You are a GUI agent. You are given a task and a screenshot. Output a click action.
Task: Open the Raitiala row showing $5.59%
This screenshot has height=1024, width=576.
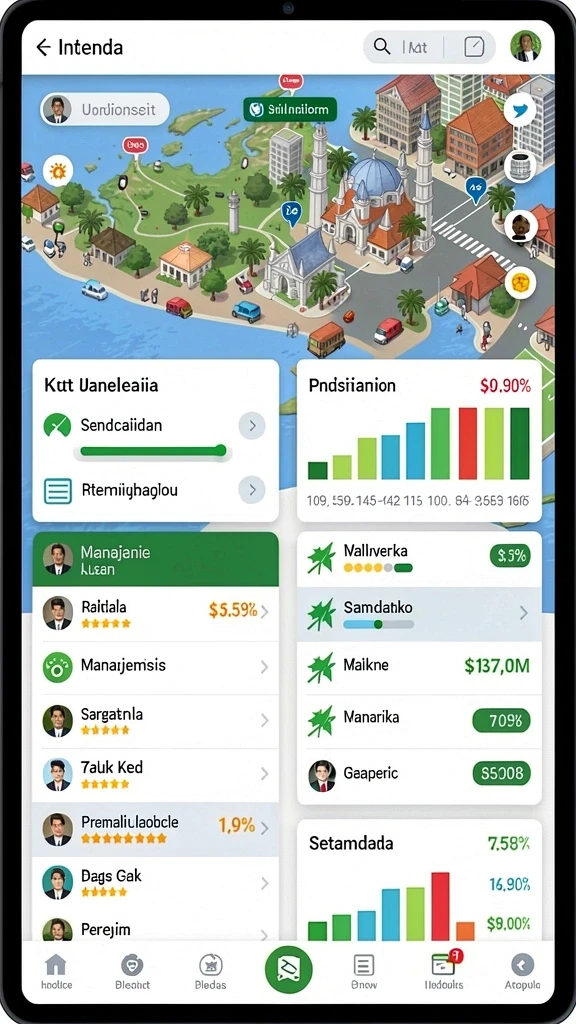pyautogui.click(x=155, y=613)
